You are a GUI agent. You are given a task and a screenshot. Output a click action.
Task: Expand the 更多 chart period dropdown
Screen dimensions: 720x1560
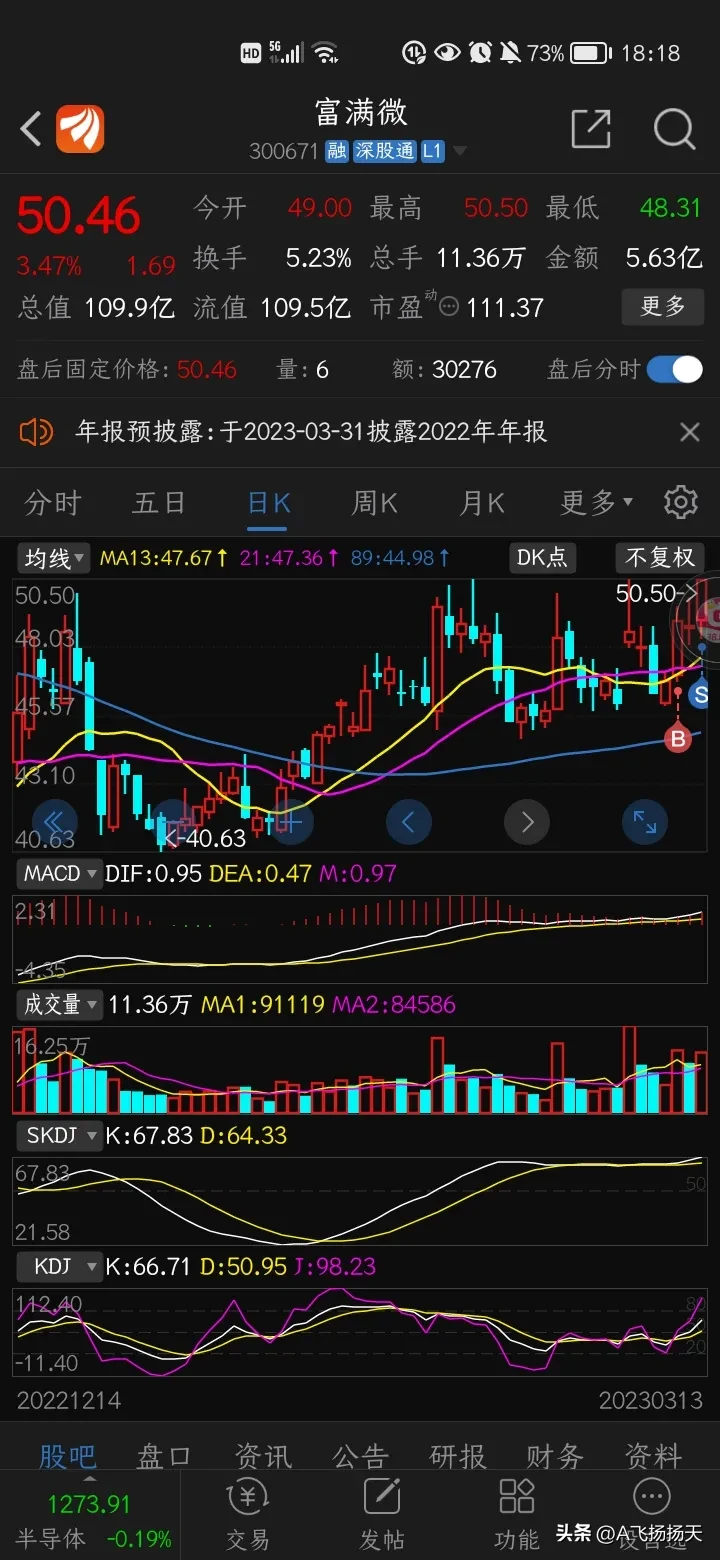pyautogui.click(x=596, y=502)
